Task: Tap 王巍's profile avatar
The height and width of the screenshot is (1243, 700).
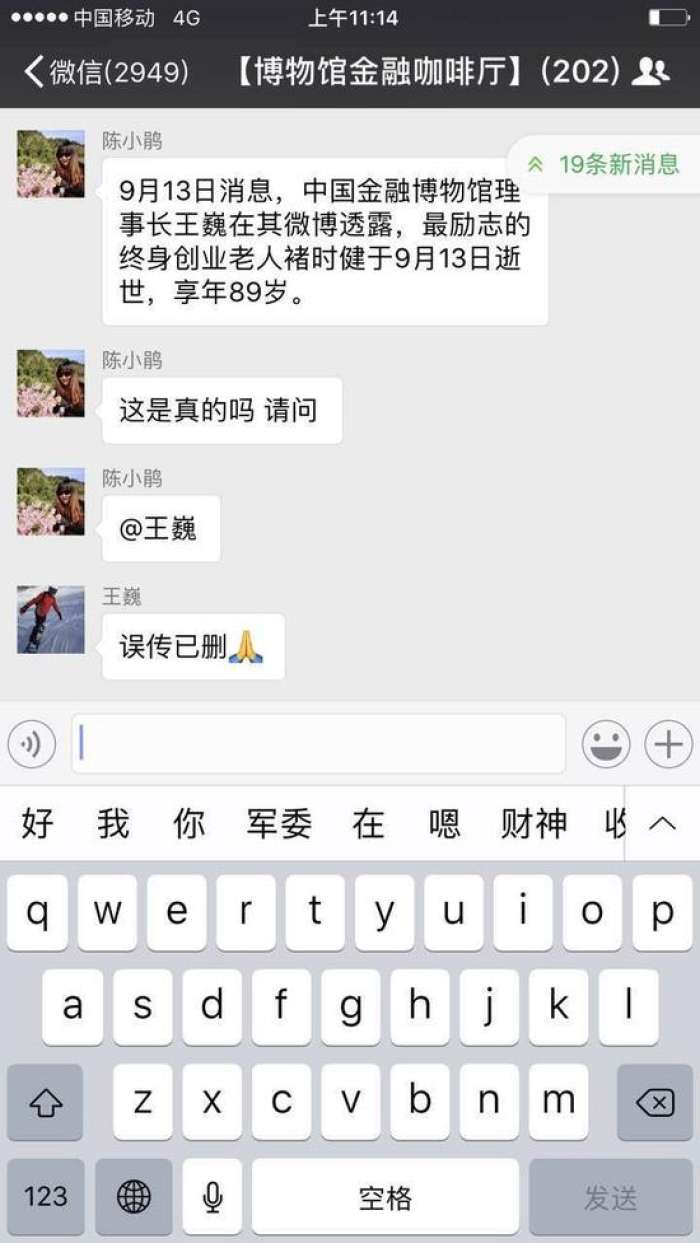Action: 51,620
